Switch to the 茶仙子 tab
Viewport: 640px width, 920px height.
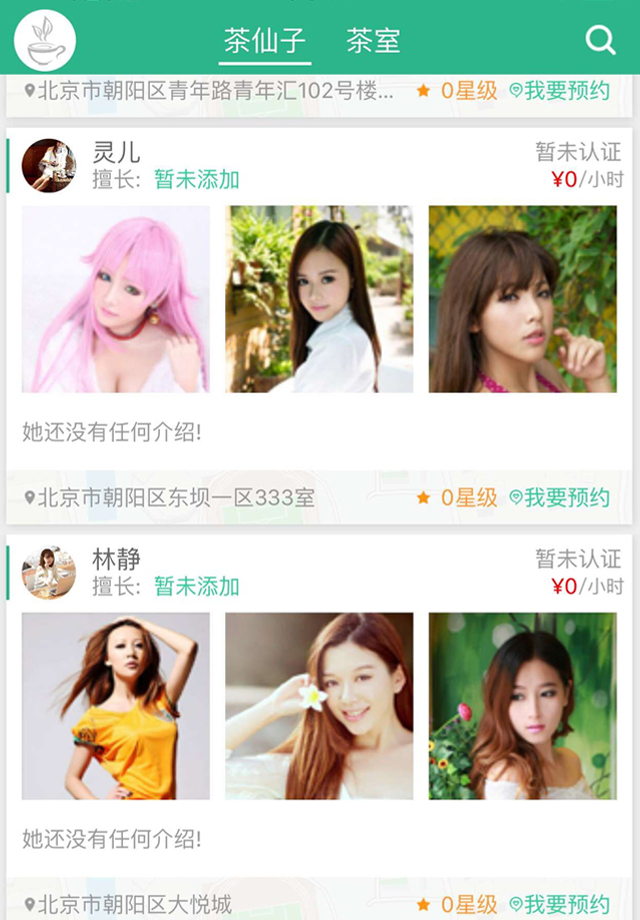[x=264, y=41]
